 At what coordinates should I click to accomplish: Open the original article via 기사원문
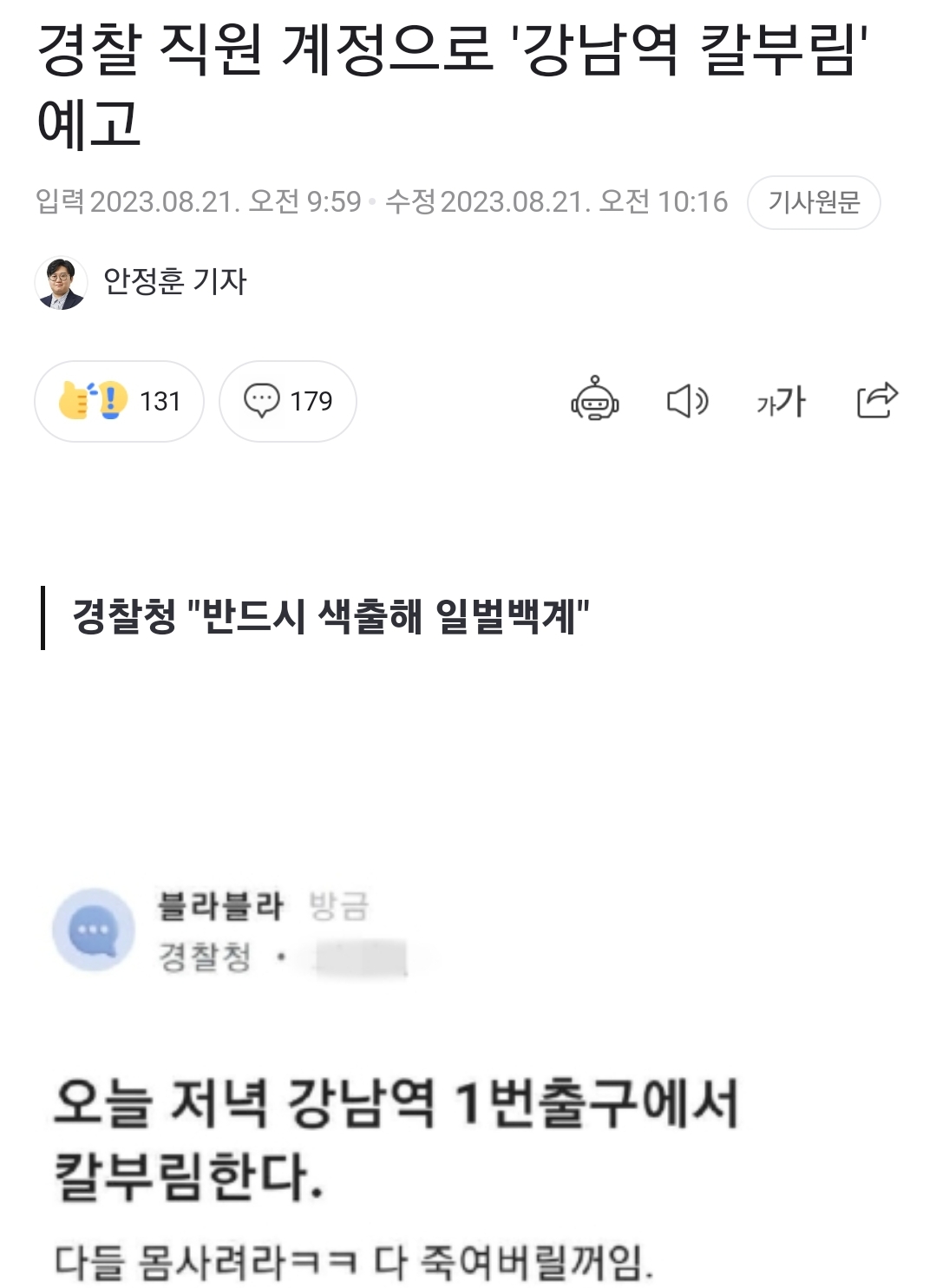click(813, 202)
